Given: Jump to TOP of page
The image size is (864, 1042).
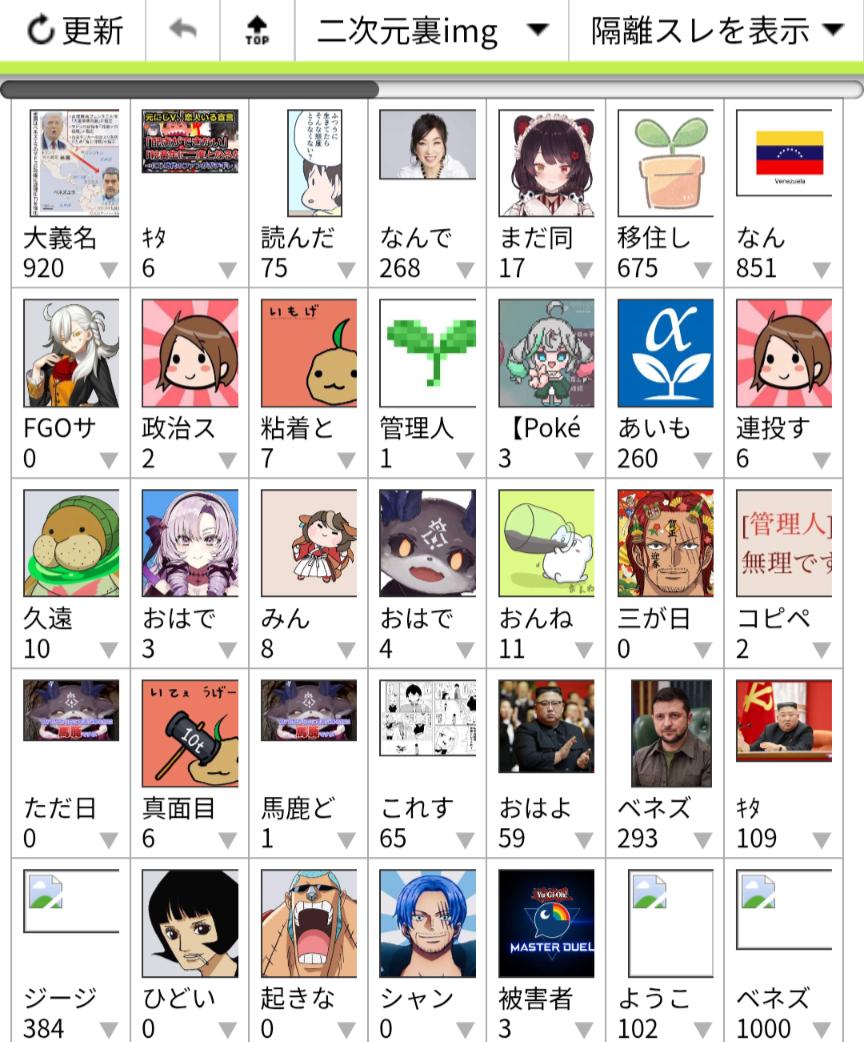Looking at the screenshot, I should coord(257,31).
